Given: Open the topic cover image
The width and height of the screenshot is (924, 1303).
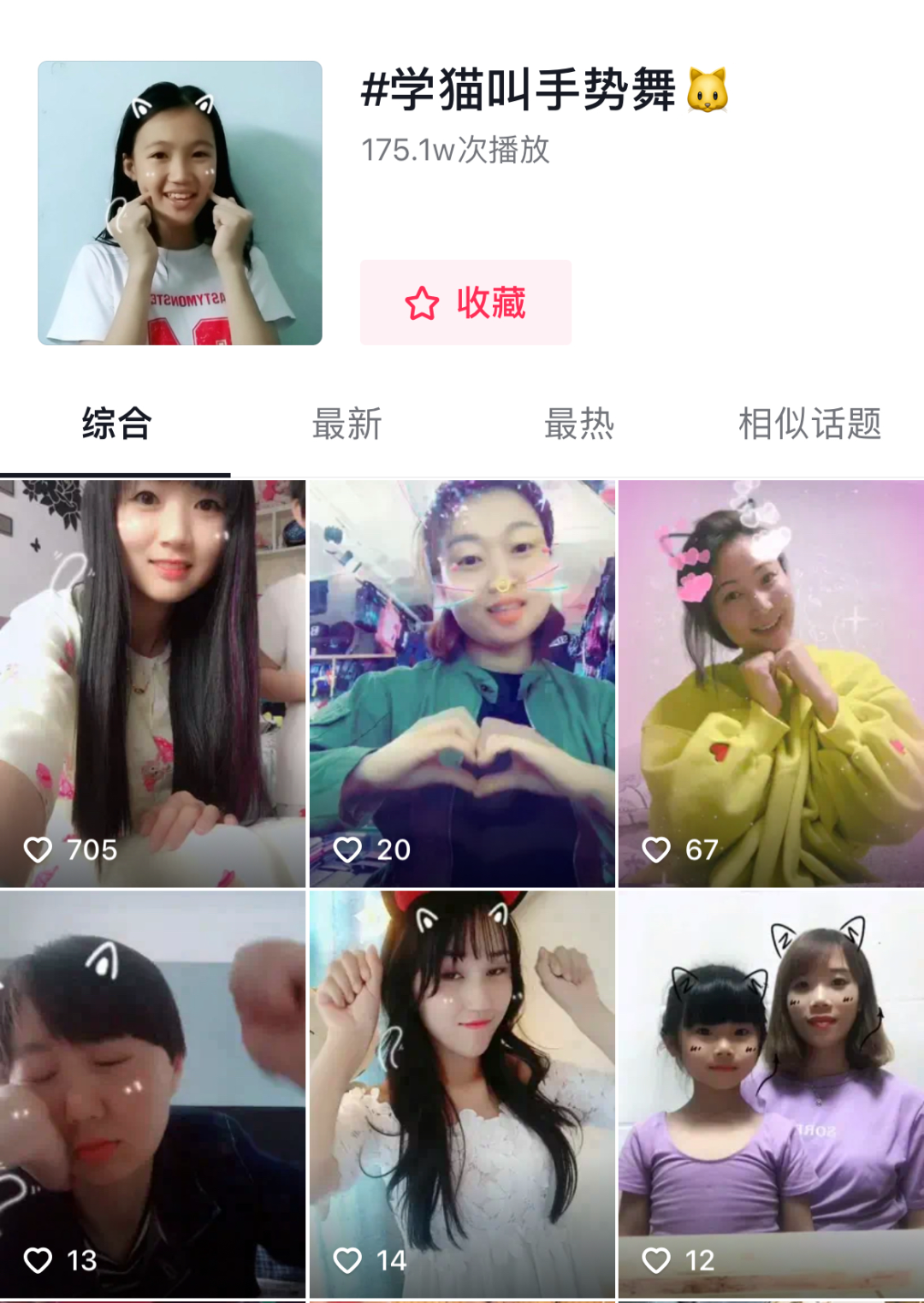Looking at the screenshot, I should (x=180, y=203).
